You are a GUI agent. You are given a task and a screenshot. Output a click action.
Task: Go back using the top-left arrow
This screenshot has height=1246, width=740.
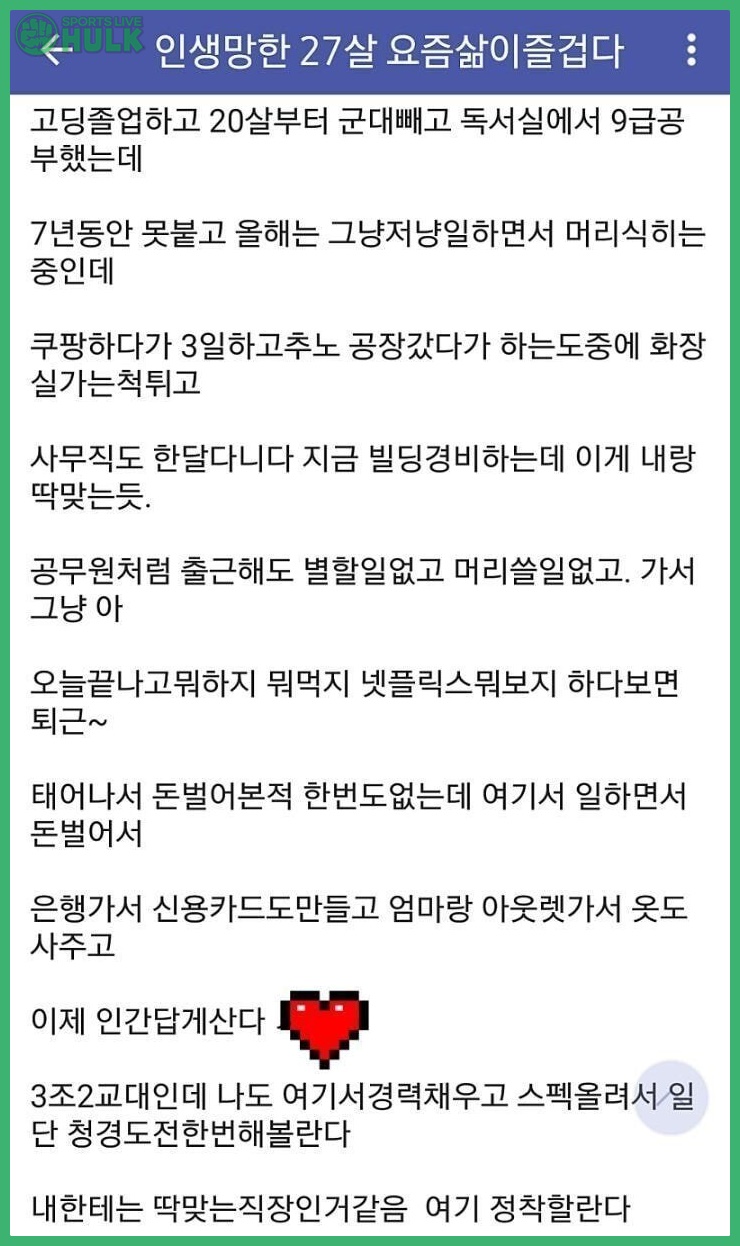coord(56,51)
